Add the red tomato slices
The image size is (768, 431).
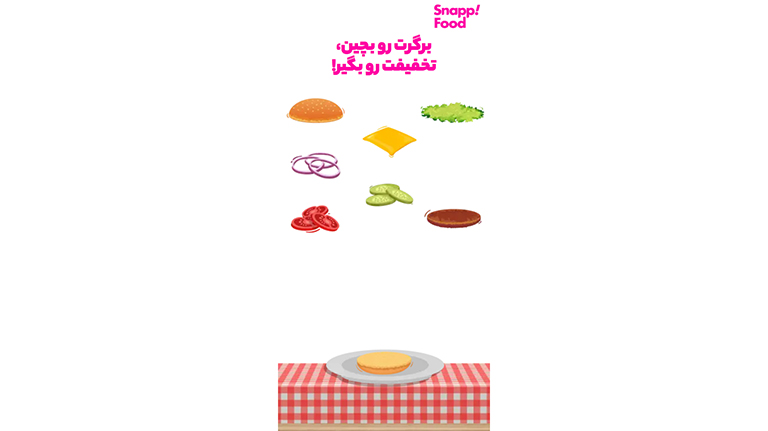click(x=315, y=218)
